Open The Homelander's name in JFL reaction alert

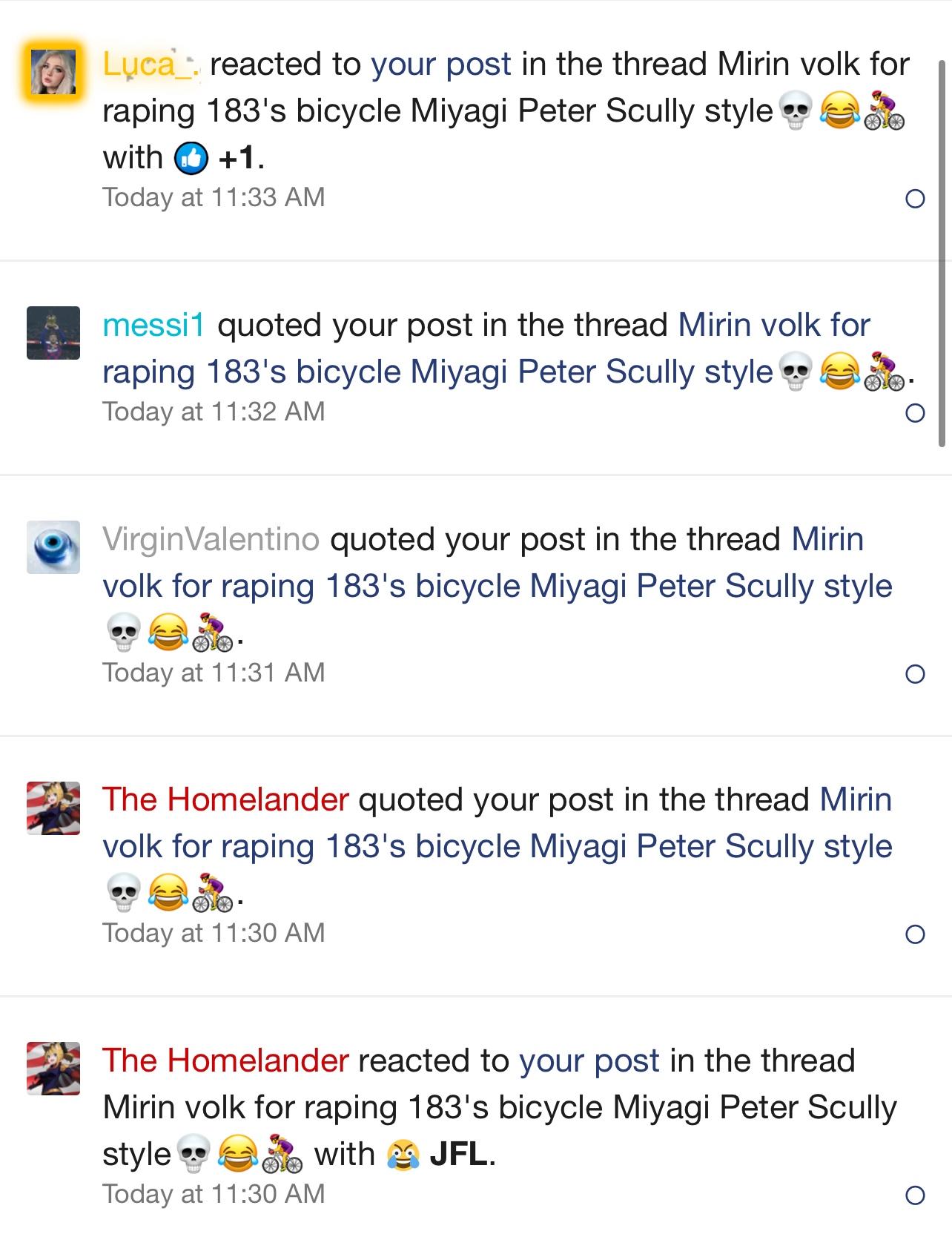click(x=225, y=1061)
